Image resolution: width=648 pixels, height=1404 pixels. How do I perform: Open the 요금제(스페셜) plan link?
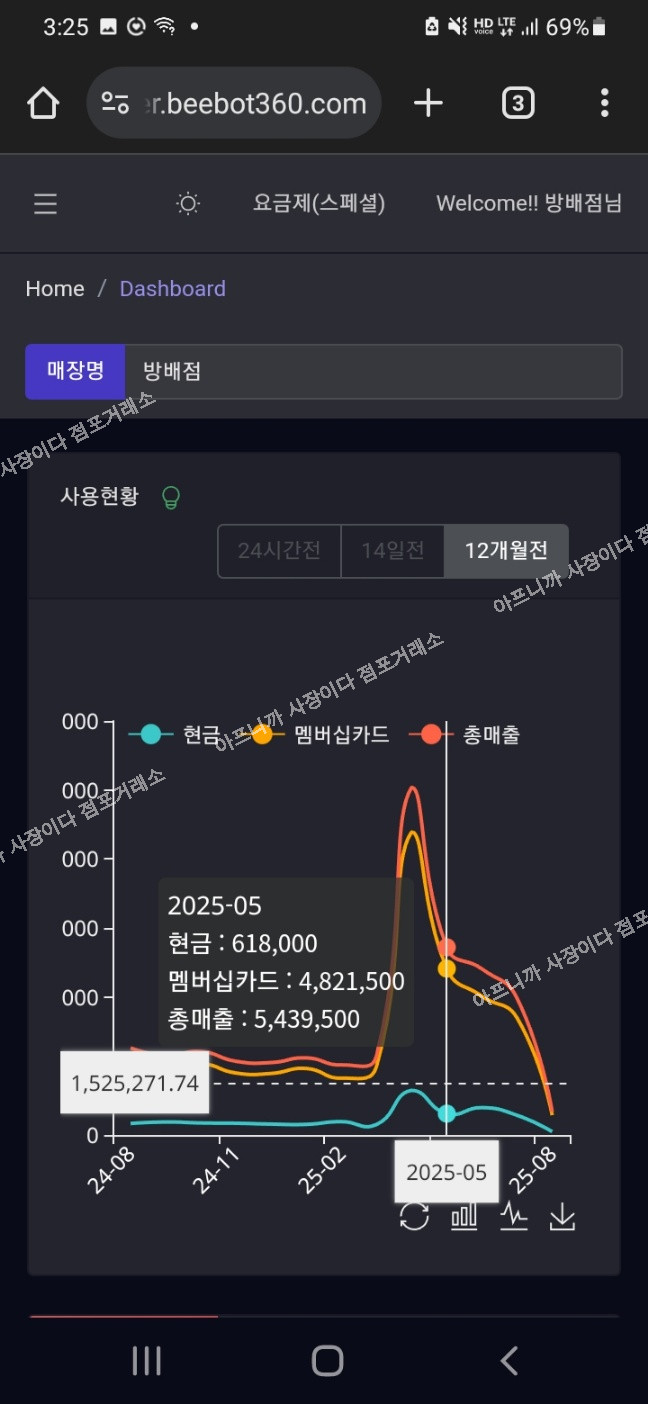tap(318, 204)
